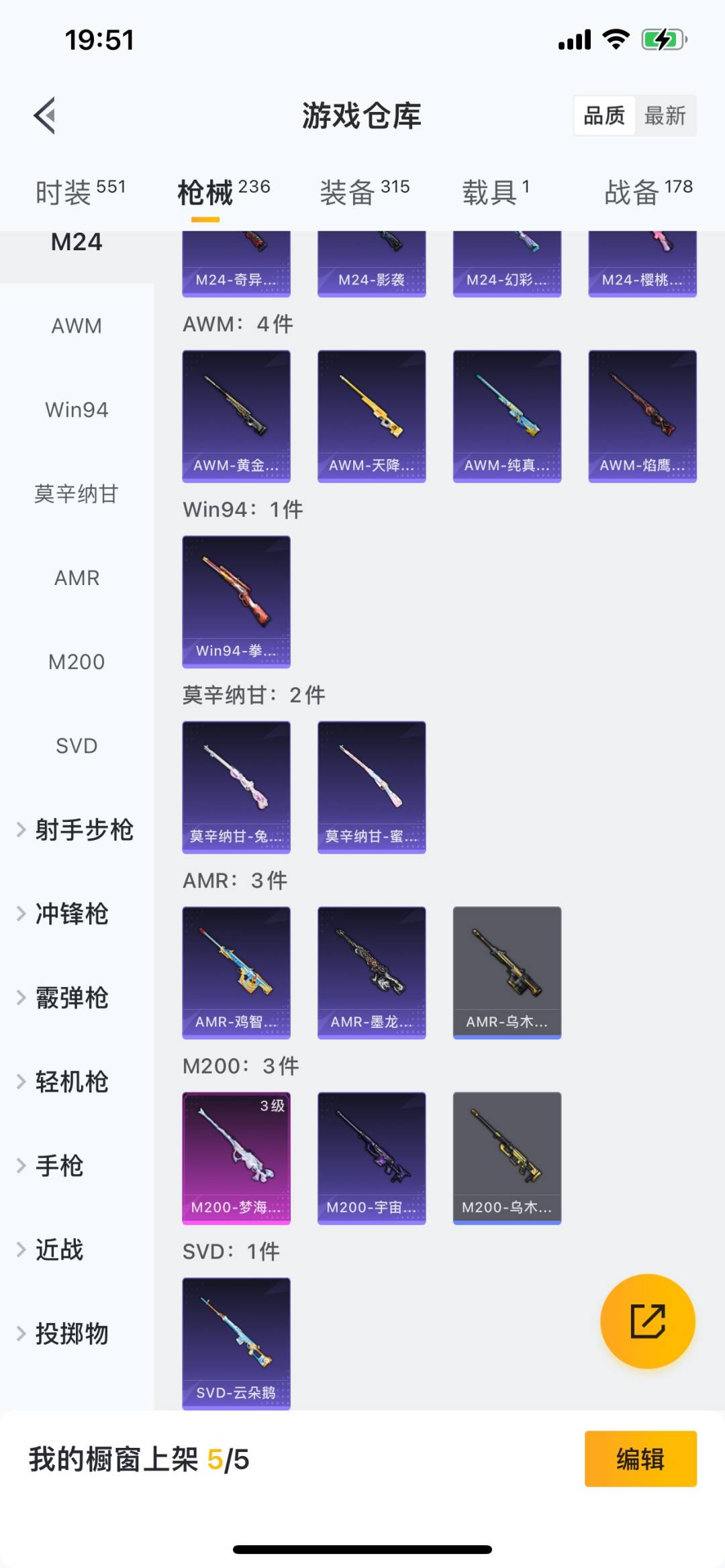This screenshot has height=1568, width=725.
Task: Jump to M200 in the sidebar
Action: click(77, 662)
